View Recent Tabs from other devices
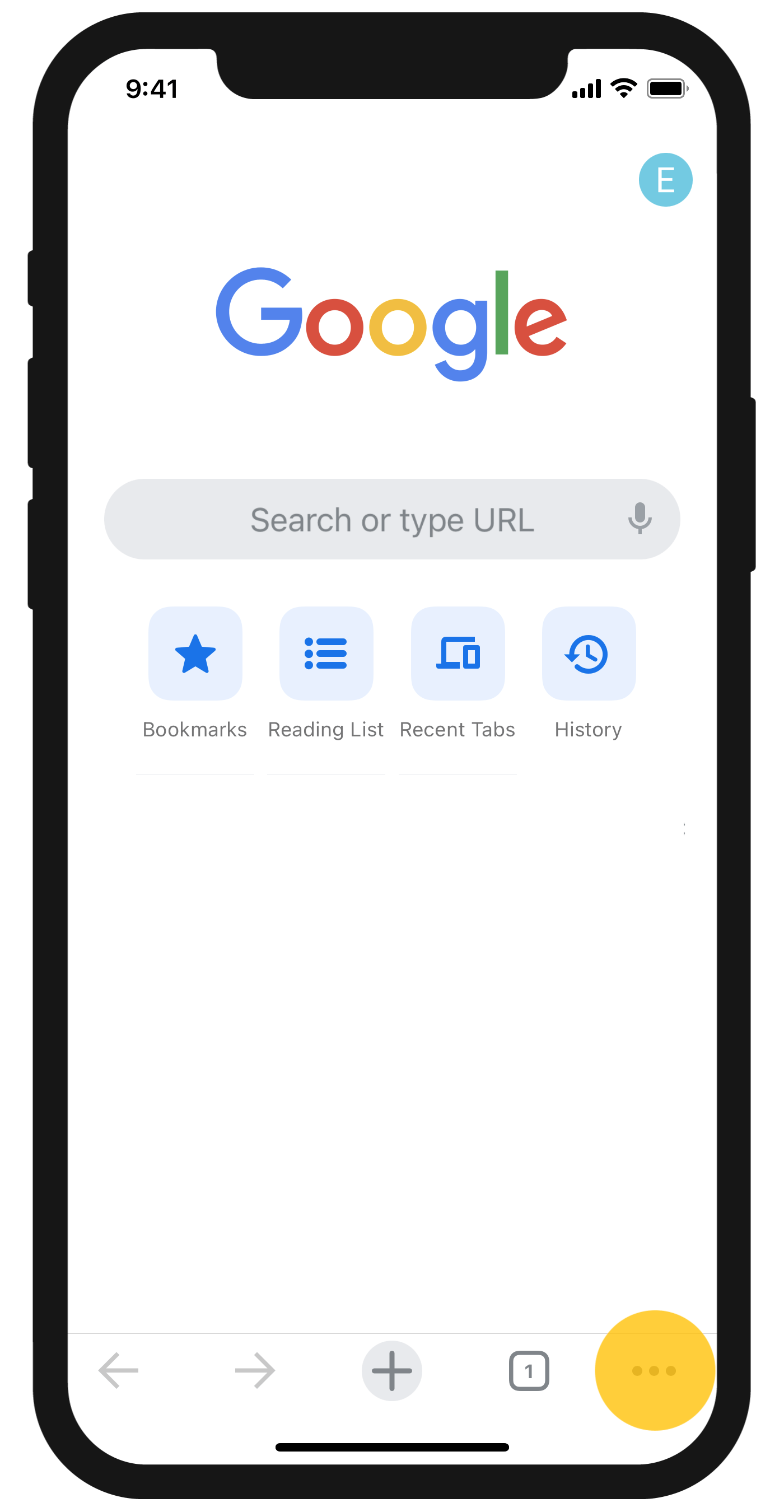The width and height of the screenshot is (784, 1512). 458,655
